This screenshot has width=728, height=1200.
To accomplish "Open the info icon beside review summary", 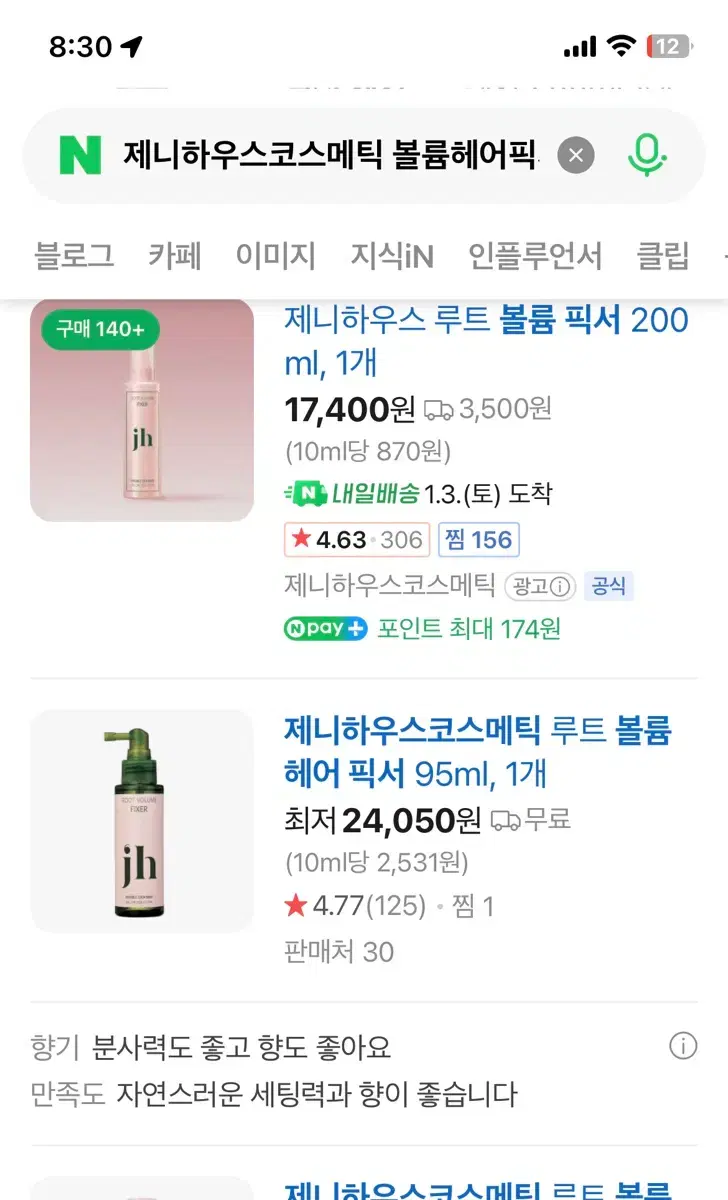I will (x=682, y=1047).
